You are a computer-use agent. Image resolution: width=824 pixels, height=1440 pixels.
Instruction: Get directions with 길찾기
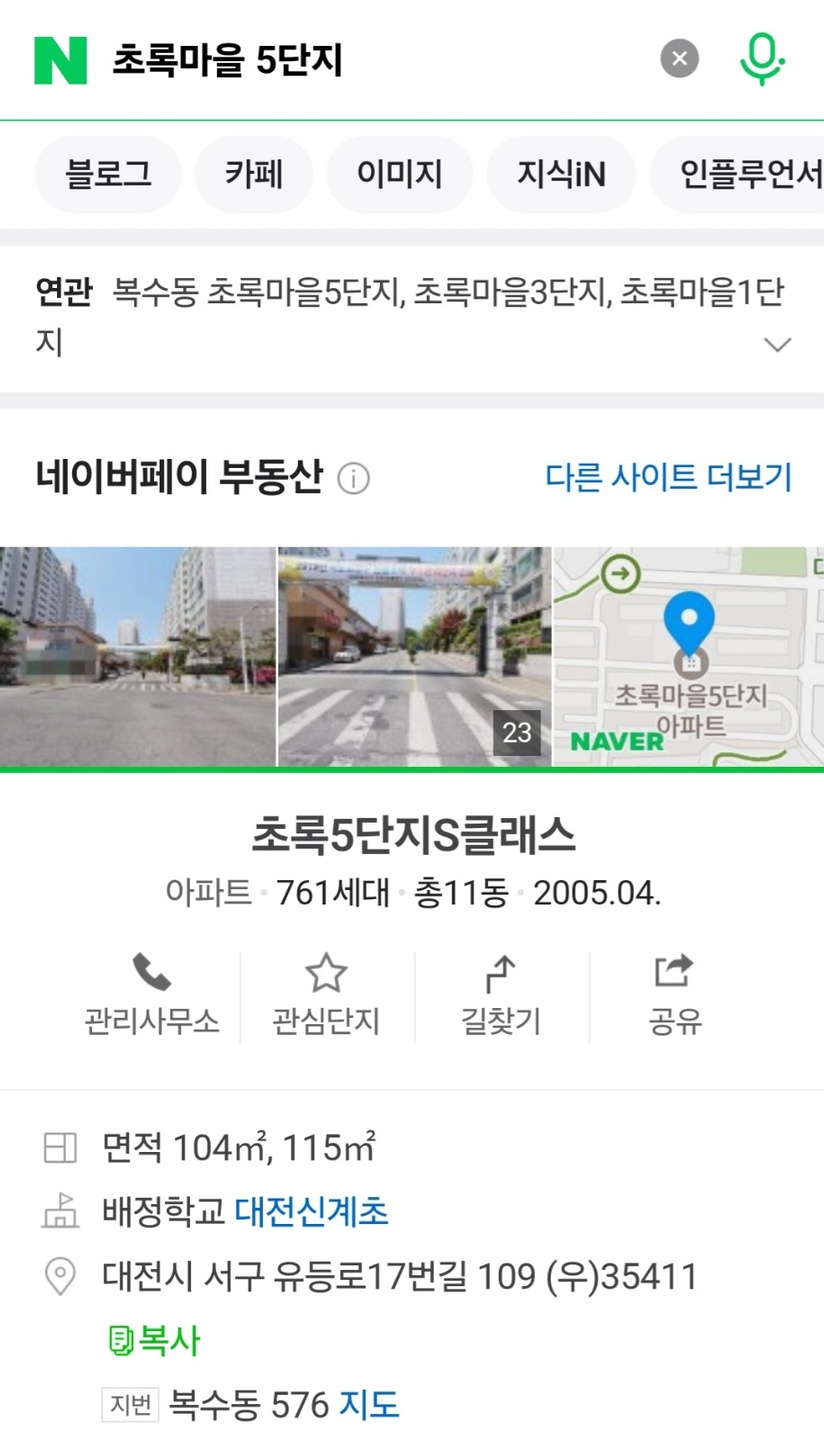pyautogui.click(x=500, y=996)
